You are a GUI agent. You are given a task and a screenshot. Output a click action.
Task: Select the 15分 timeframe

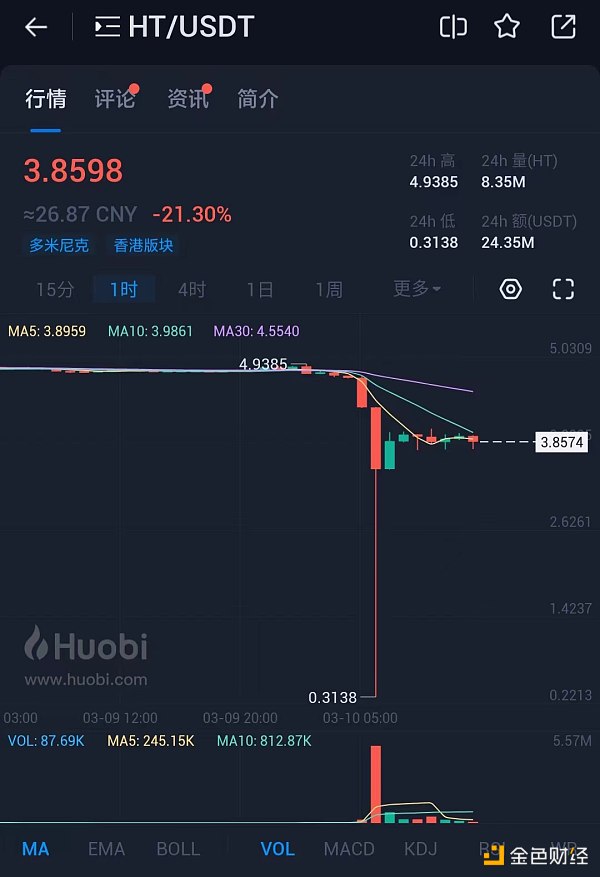(x=55, y=290)
